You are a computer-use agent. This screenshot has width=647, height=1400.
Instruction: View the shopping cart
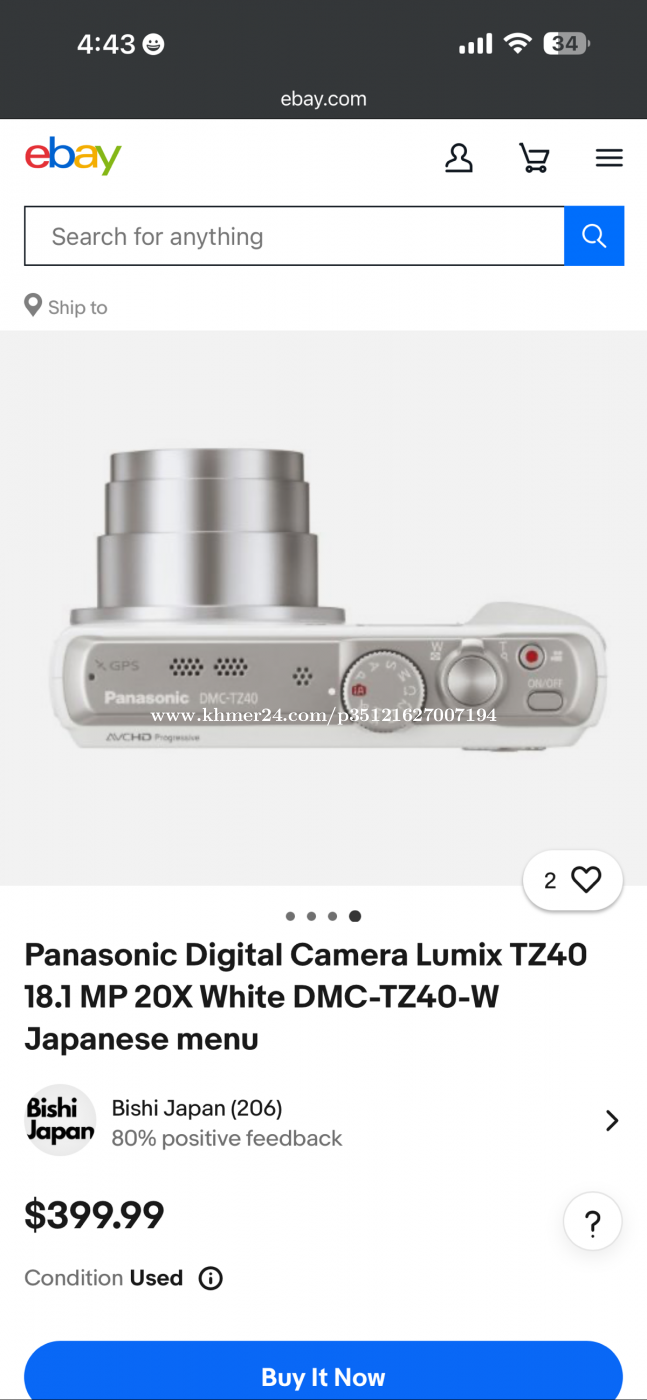pos(534,158)
